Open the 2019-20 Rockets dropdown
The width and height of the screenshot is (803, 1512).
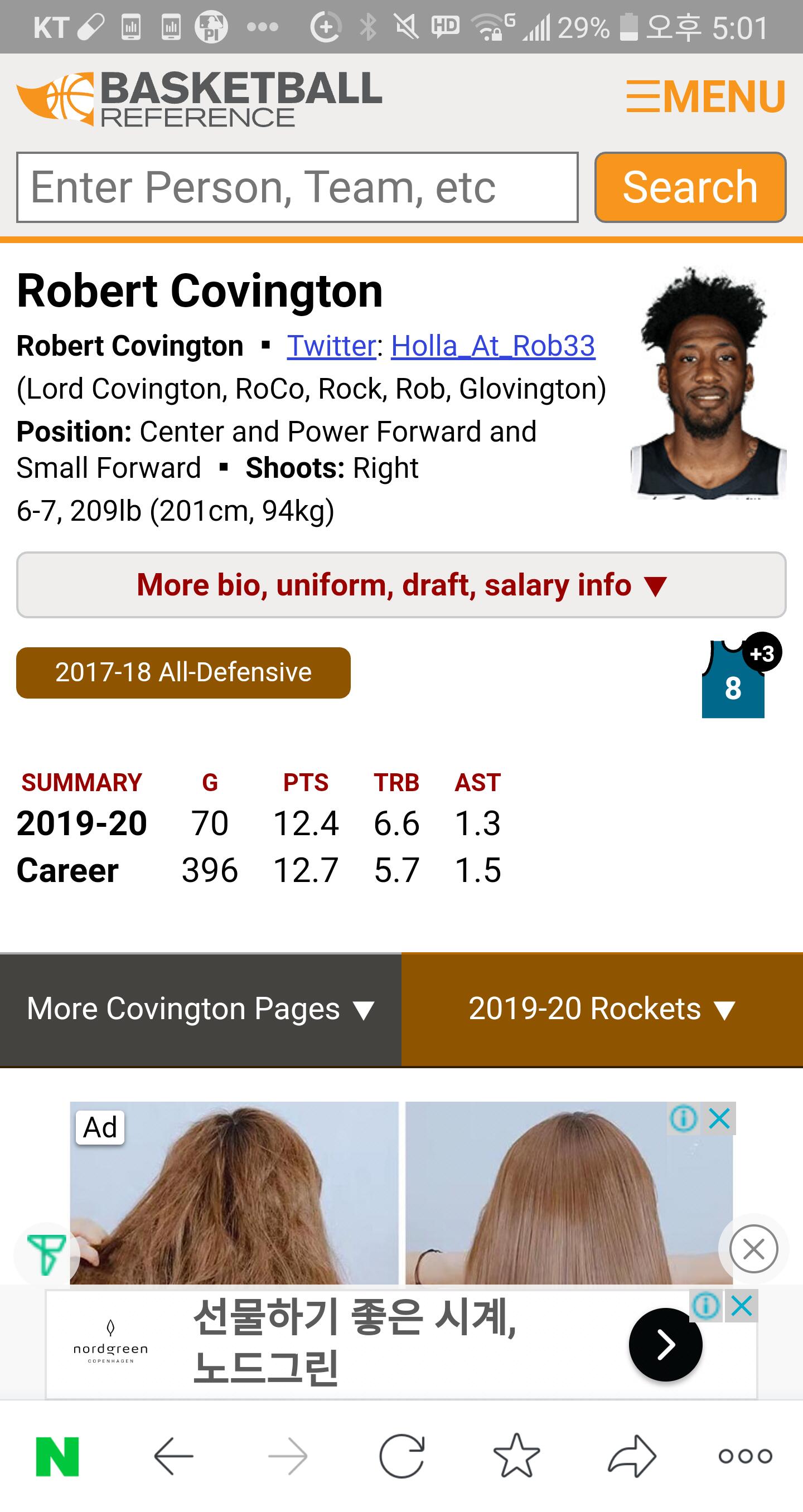tap(602, 1010)
